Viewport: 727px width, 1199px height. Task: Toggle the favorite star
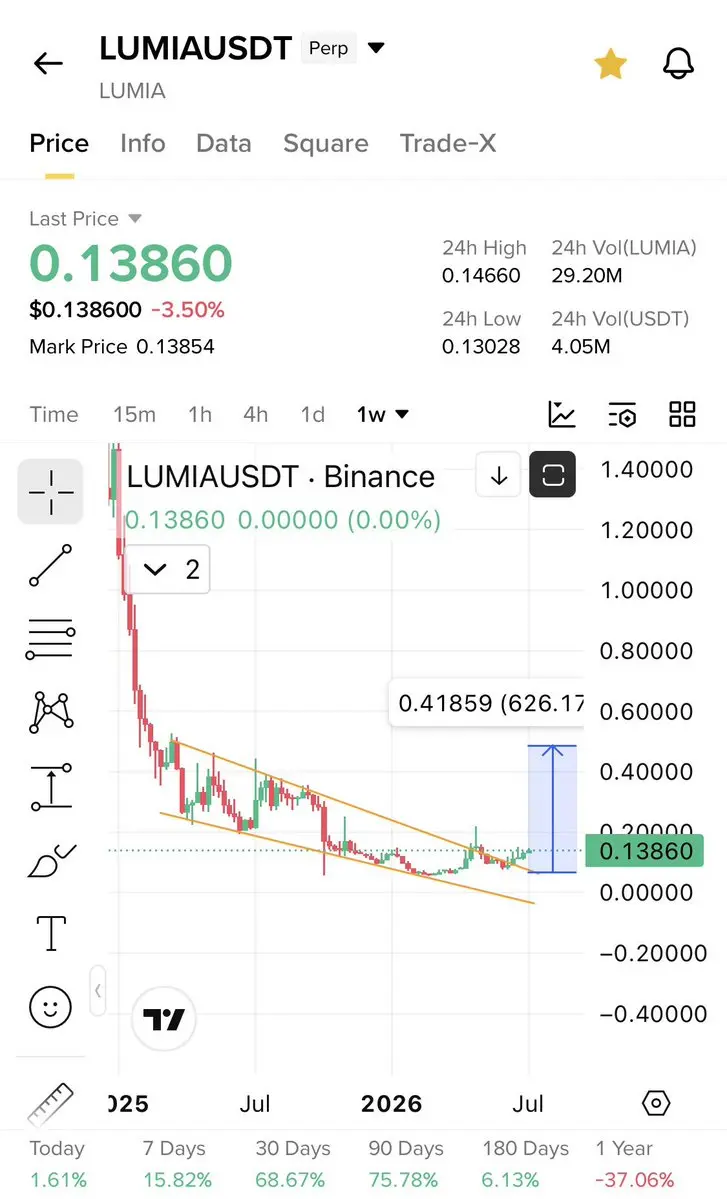pos(611,64)
